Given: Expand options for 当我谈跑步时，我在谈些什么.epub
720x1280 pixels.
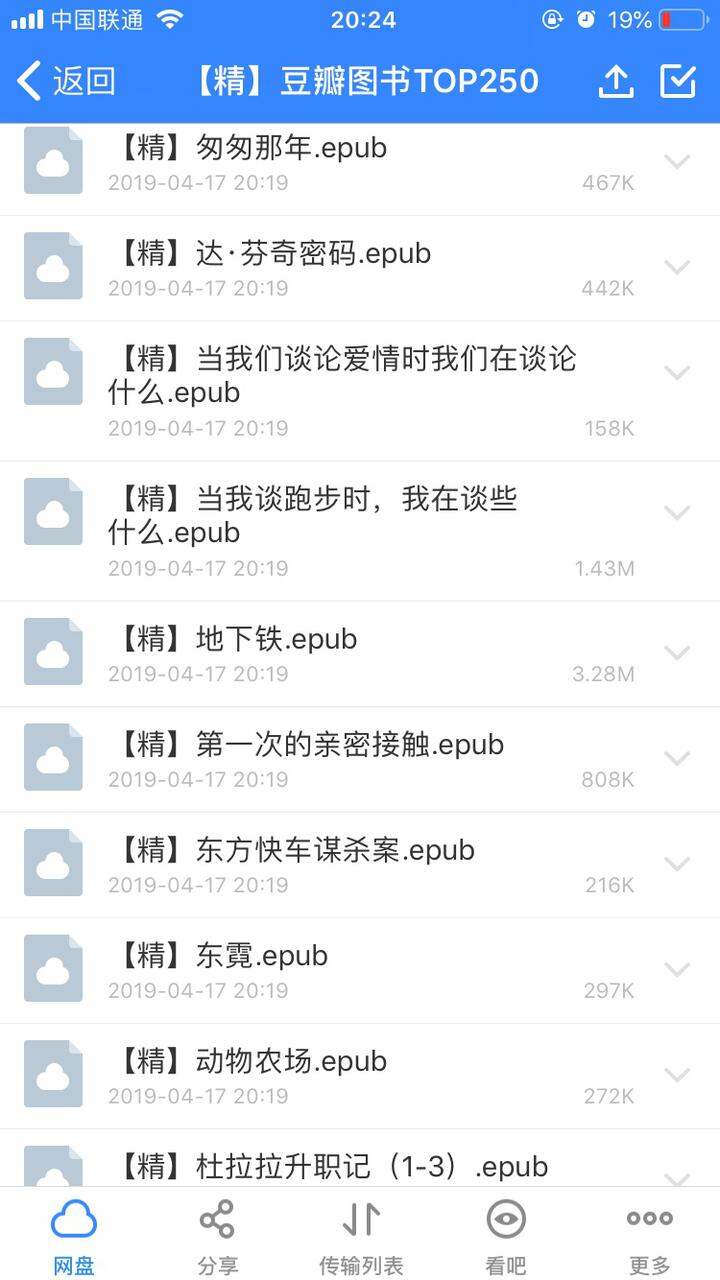Looking at the screenshot, I should coord(678,513).
